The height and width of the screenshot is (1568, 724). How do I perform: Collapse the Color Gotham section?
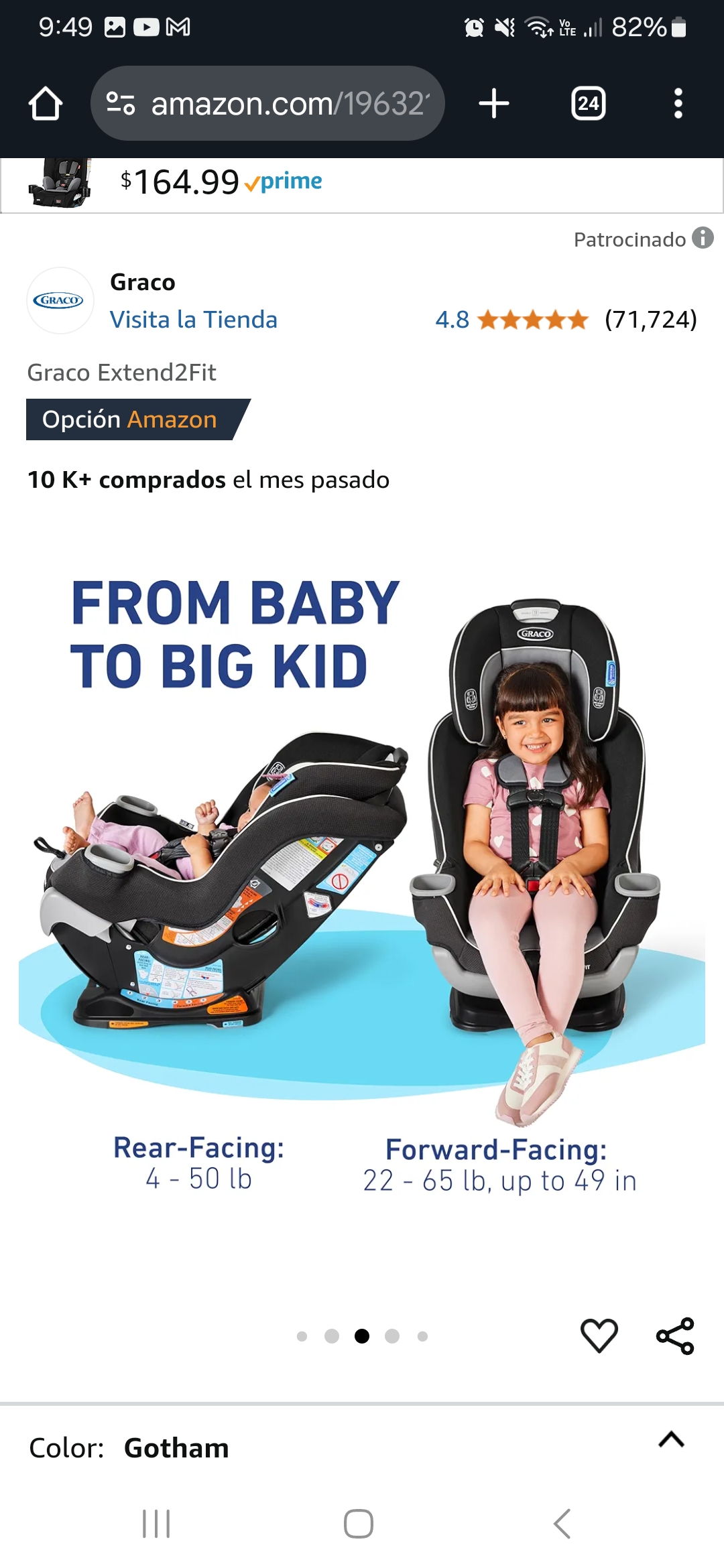(x=671, y=1439)
